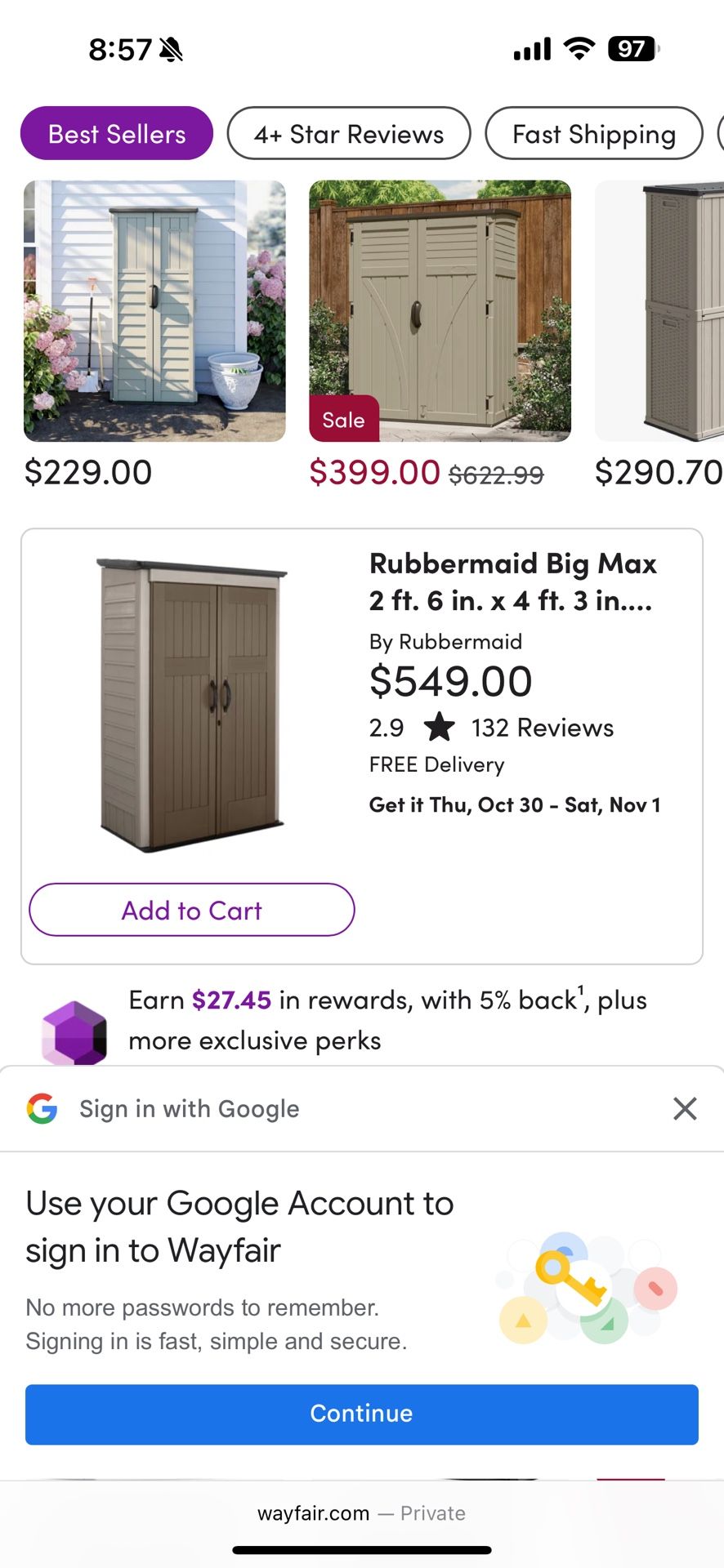The image size is (724, 1568).
Task: Tap the muted notifications bell icon
Action: point(169,47)
